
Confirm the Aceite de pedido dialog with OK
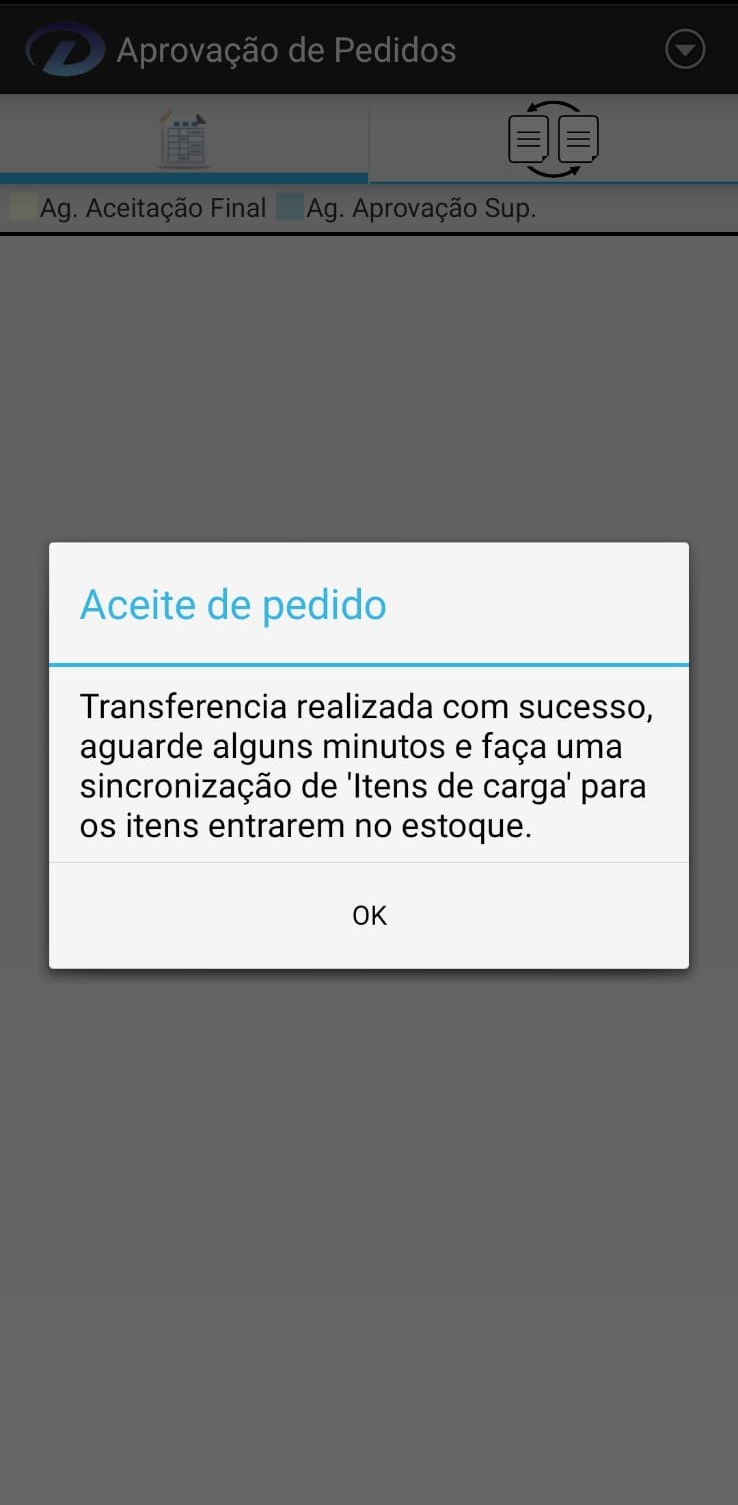369,915
